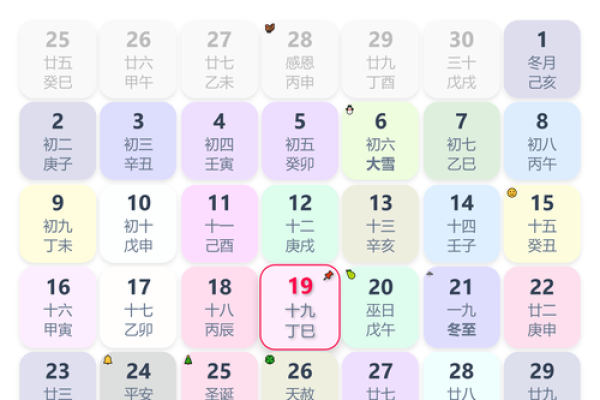The height and width of the screenshot is (400, 600).
Task: Open day 16 labeled 十六
Action: [58, 307]
